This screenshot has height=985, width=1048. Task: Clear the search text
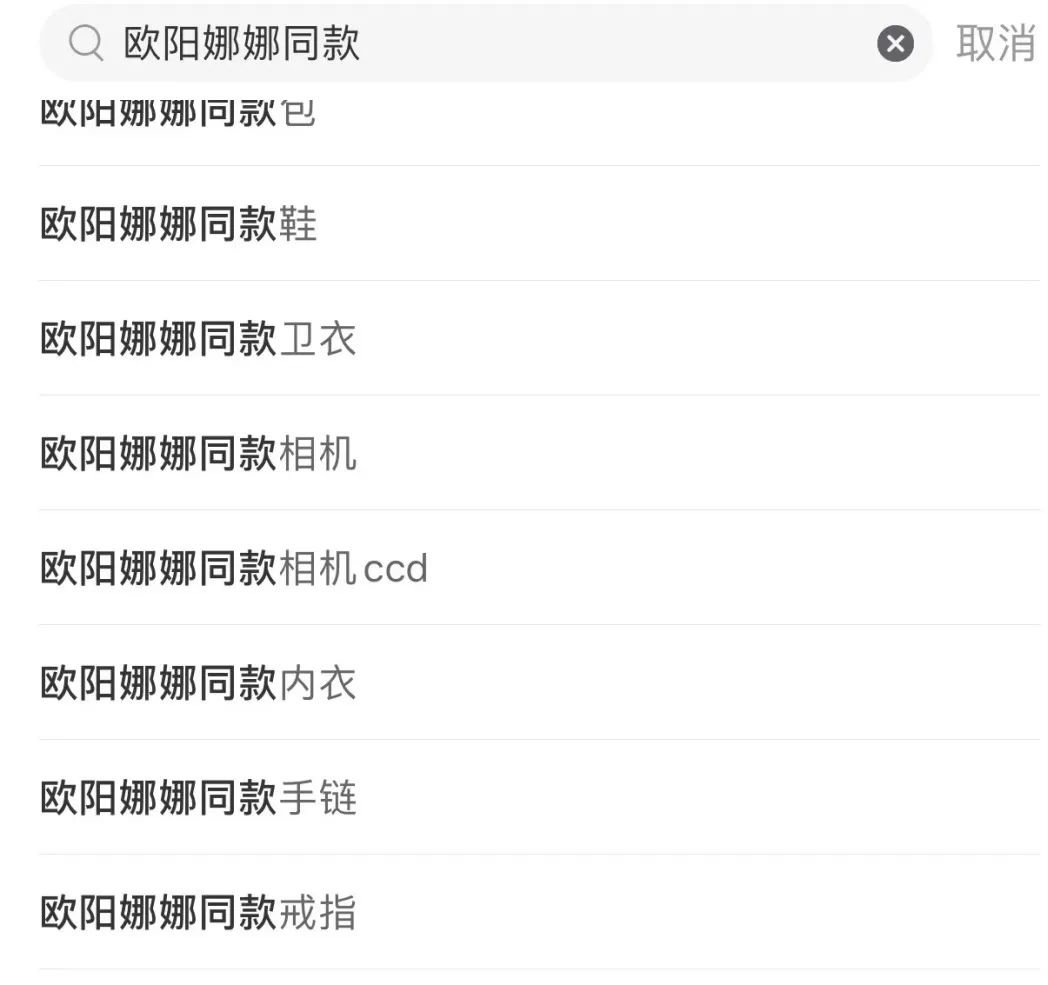pos(895,44)
